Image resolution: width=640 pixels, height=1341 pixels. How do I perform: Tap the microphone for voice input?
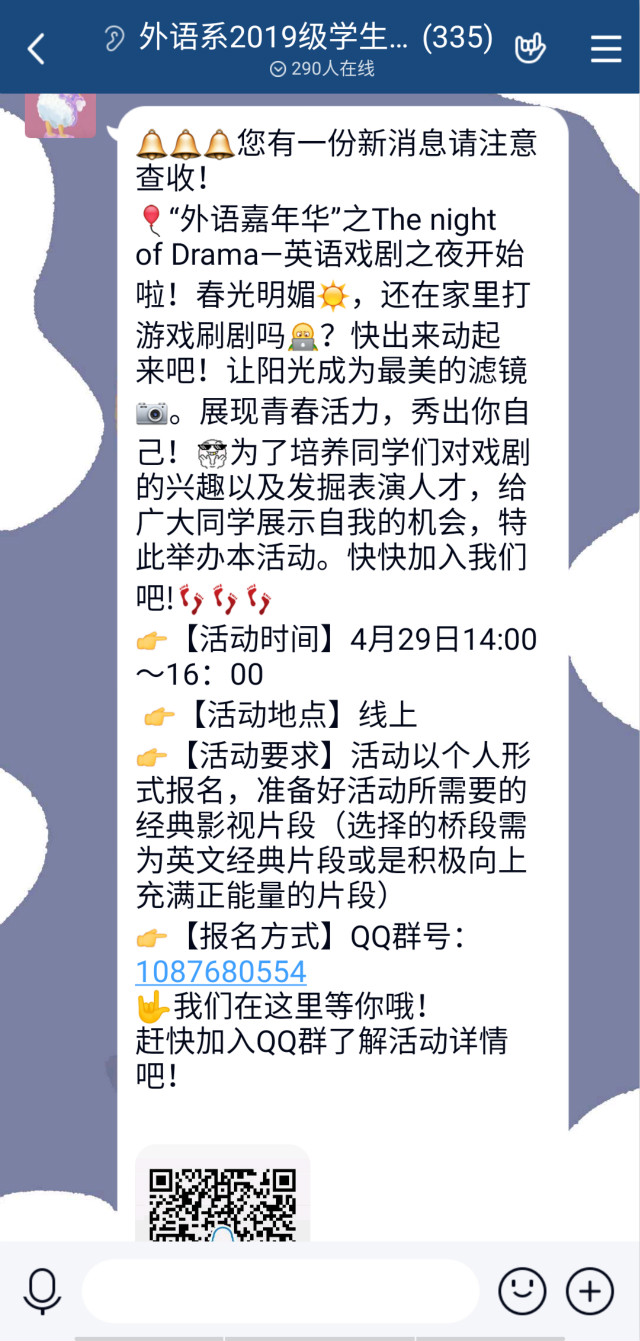(42, 1292)
